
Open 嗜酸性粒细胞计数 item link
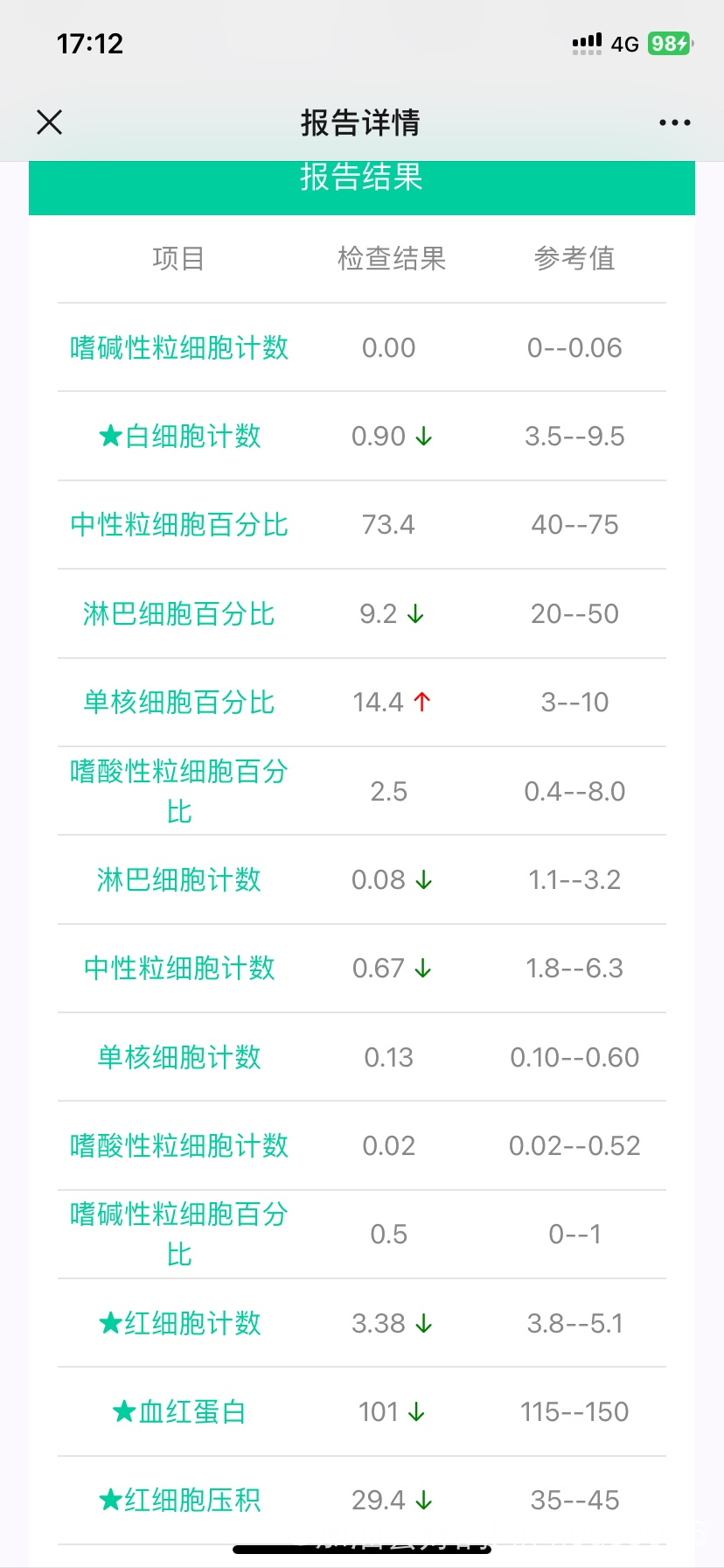pyautogui.click(x=179, y=1146)
